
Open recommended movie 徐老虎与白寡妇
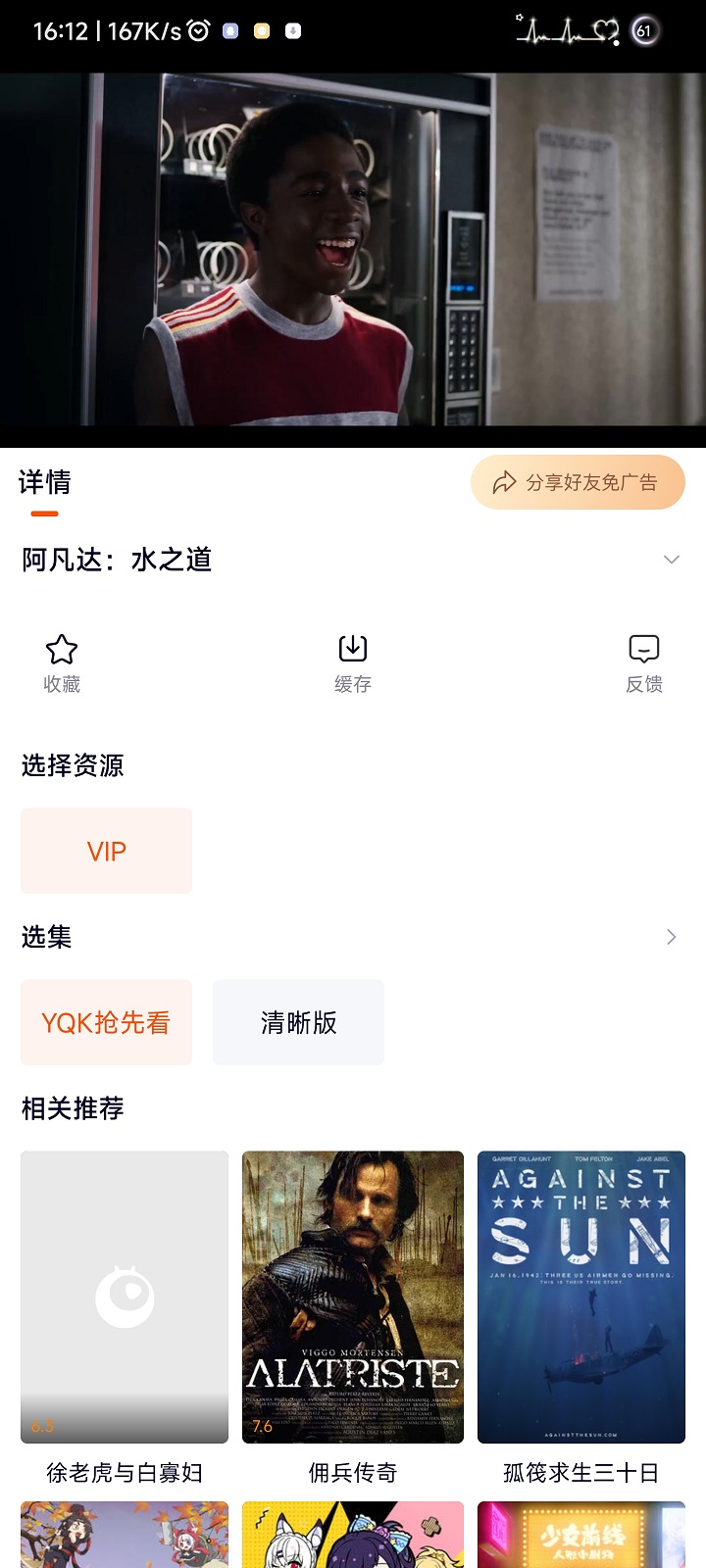tap(125, 1297)
